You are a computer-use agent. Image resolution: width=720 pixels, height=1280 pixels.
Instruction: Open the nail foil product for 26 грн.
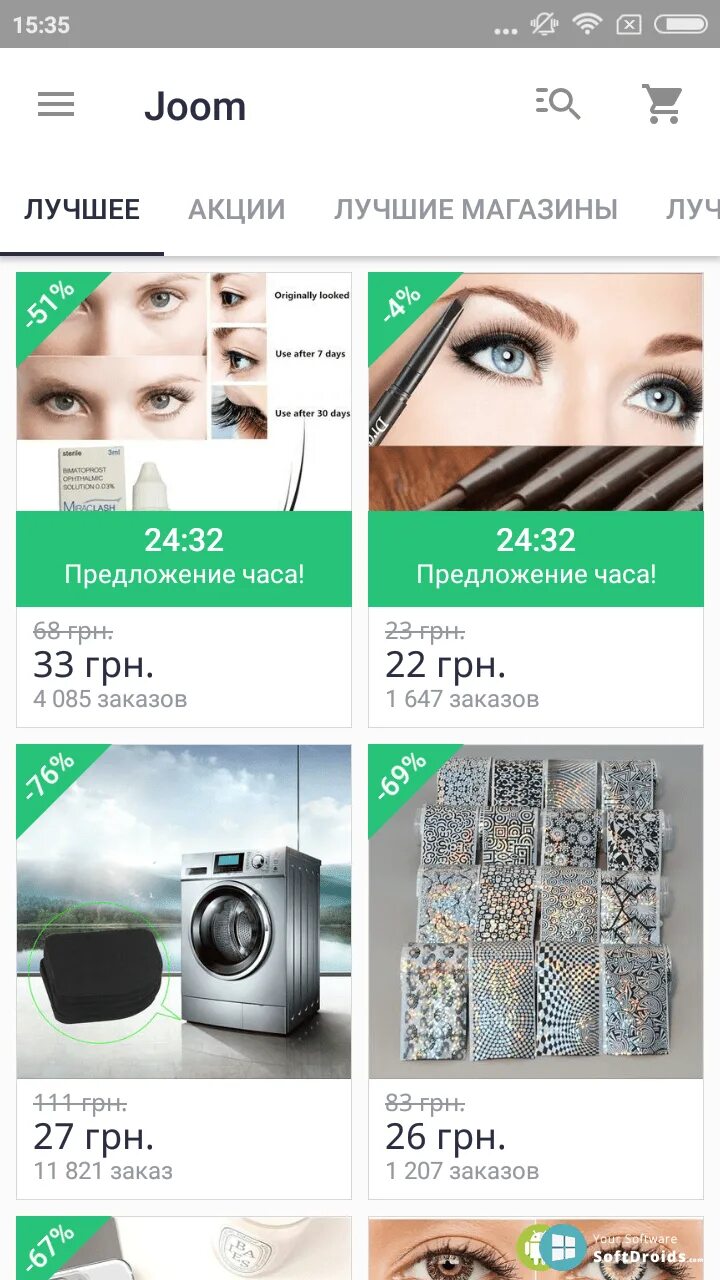[536, 971]
